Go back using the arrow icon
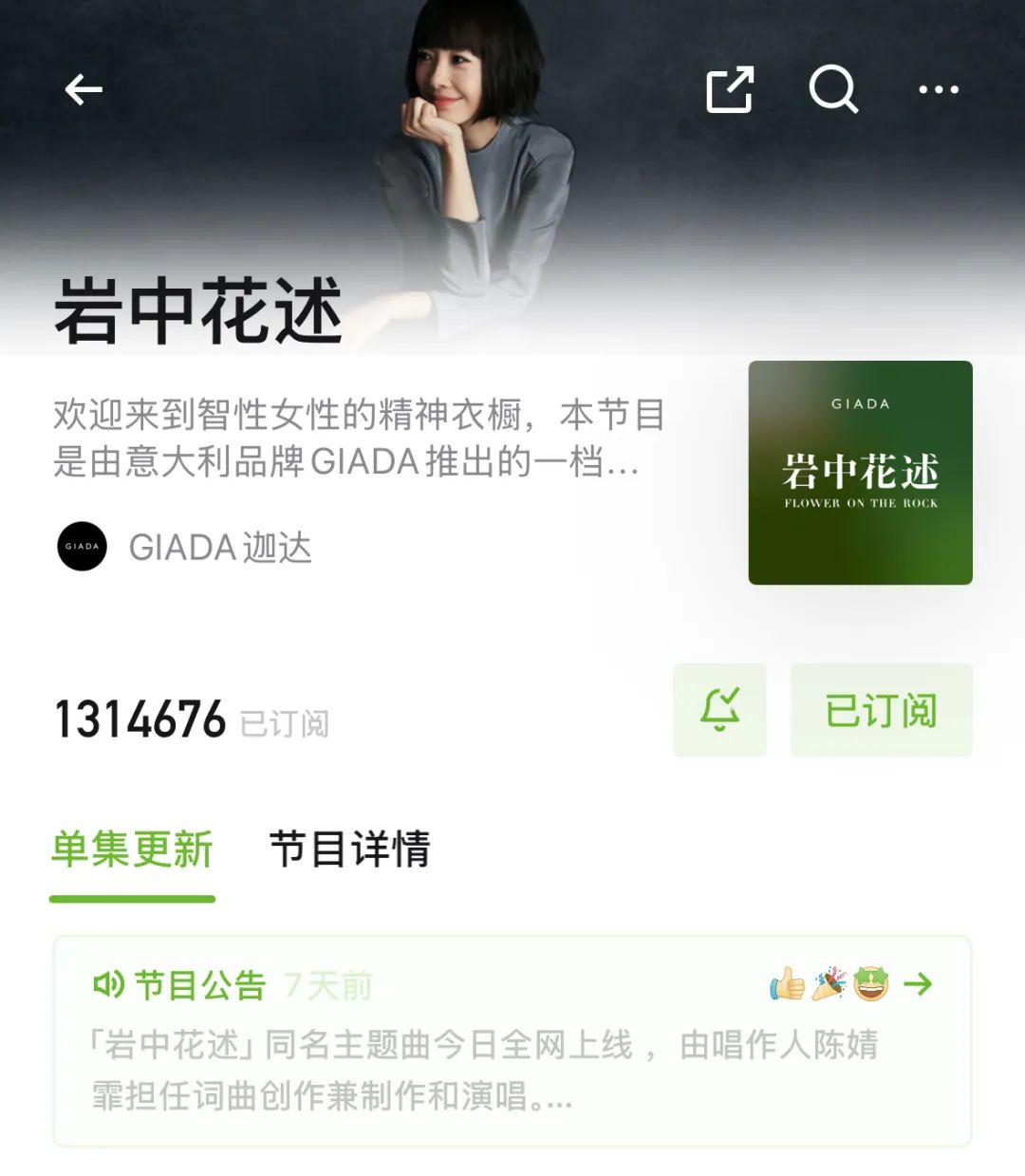 point(84,90)
